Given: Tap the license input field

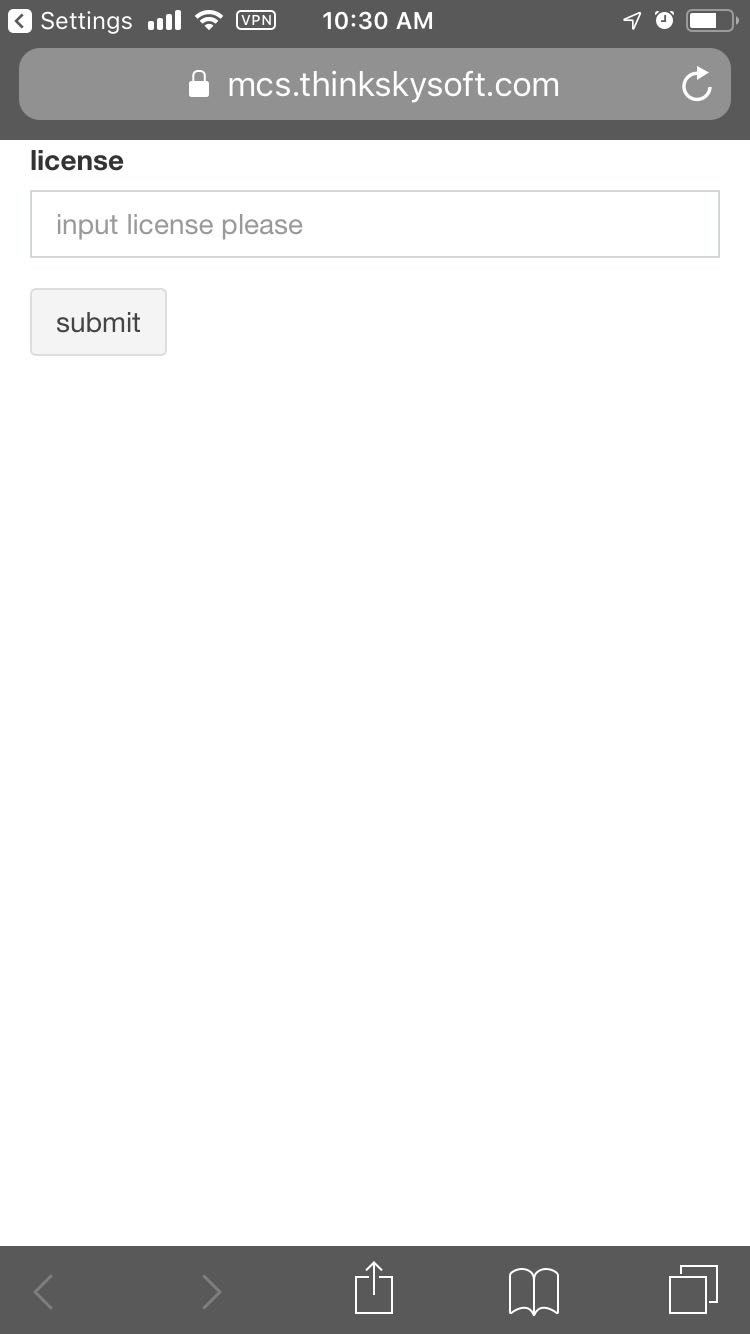Looking at the screenshot, I should pyautogui.click(x=375, y=224).
